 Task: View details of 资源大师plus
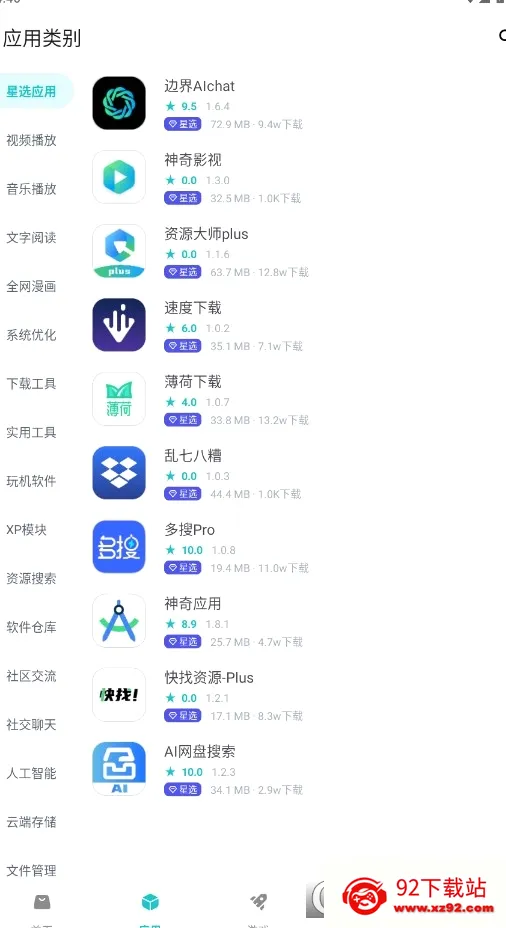coord(296,252)
